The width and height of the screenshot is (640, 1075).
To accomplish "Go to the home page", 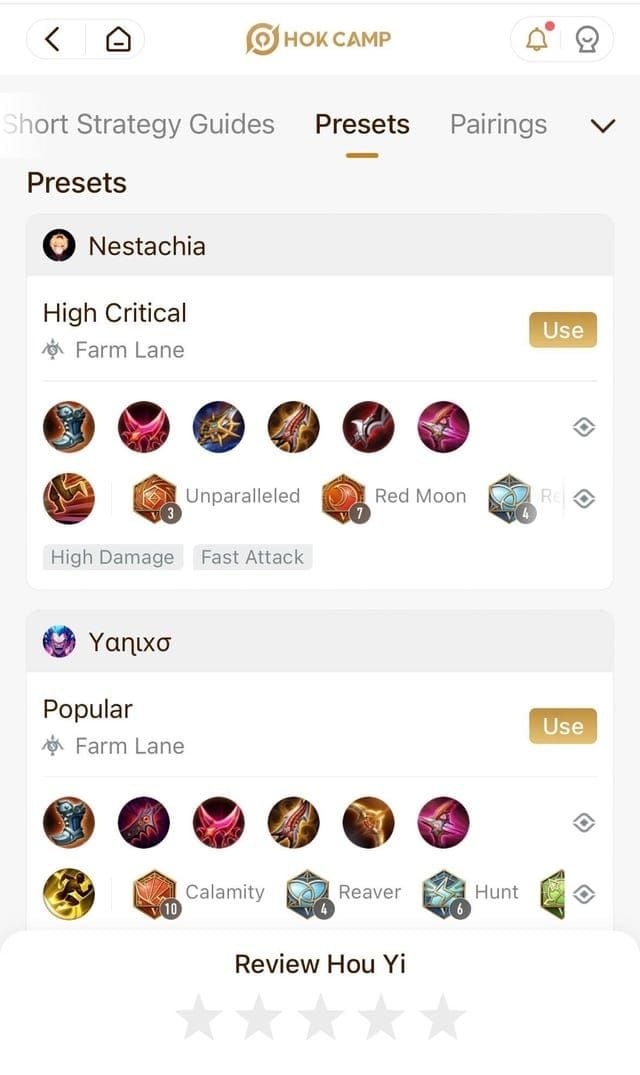I will click(x=118, y=40).
